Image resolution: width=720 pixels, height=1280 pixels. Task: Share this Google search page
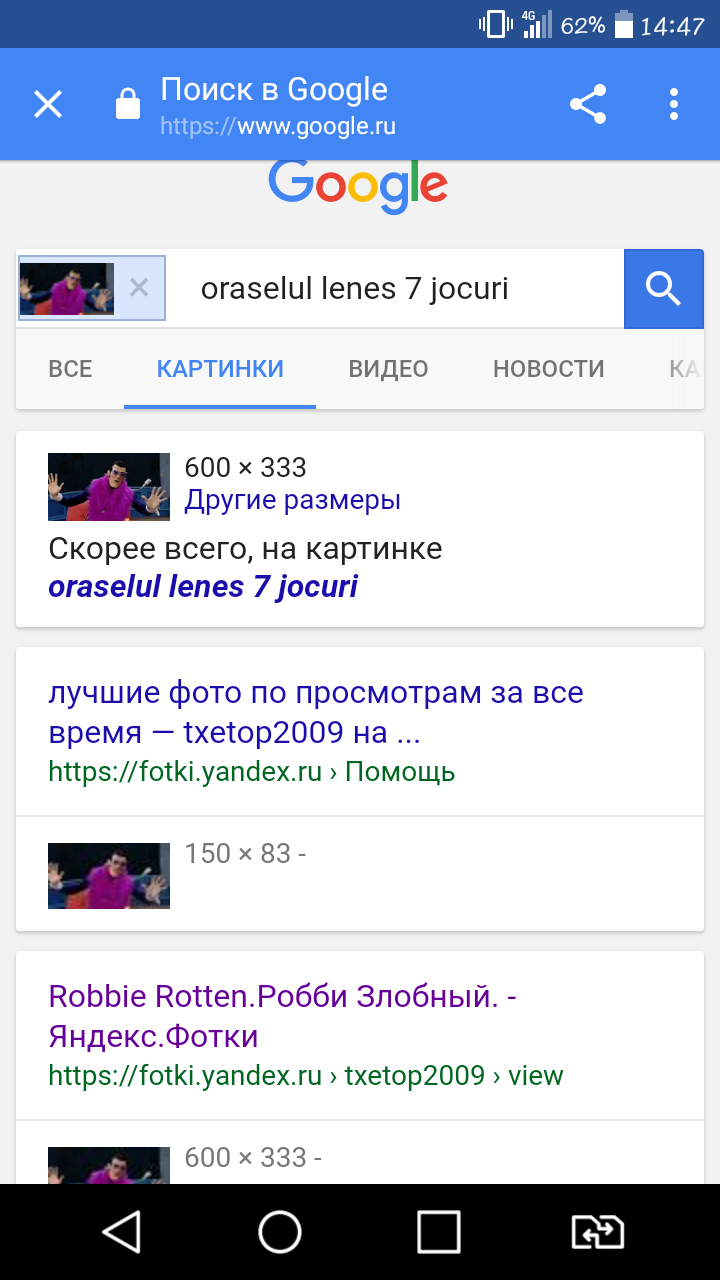click(588, 104)
